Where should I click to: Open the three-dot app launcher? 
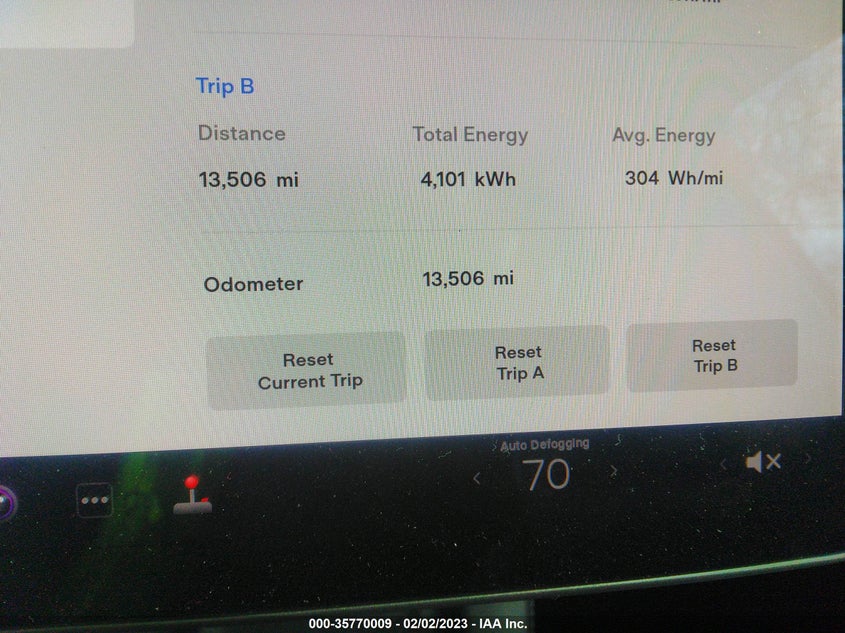tap(95, 500)
